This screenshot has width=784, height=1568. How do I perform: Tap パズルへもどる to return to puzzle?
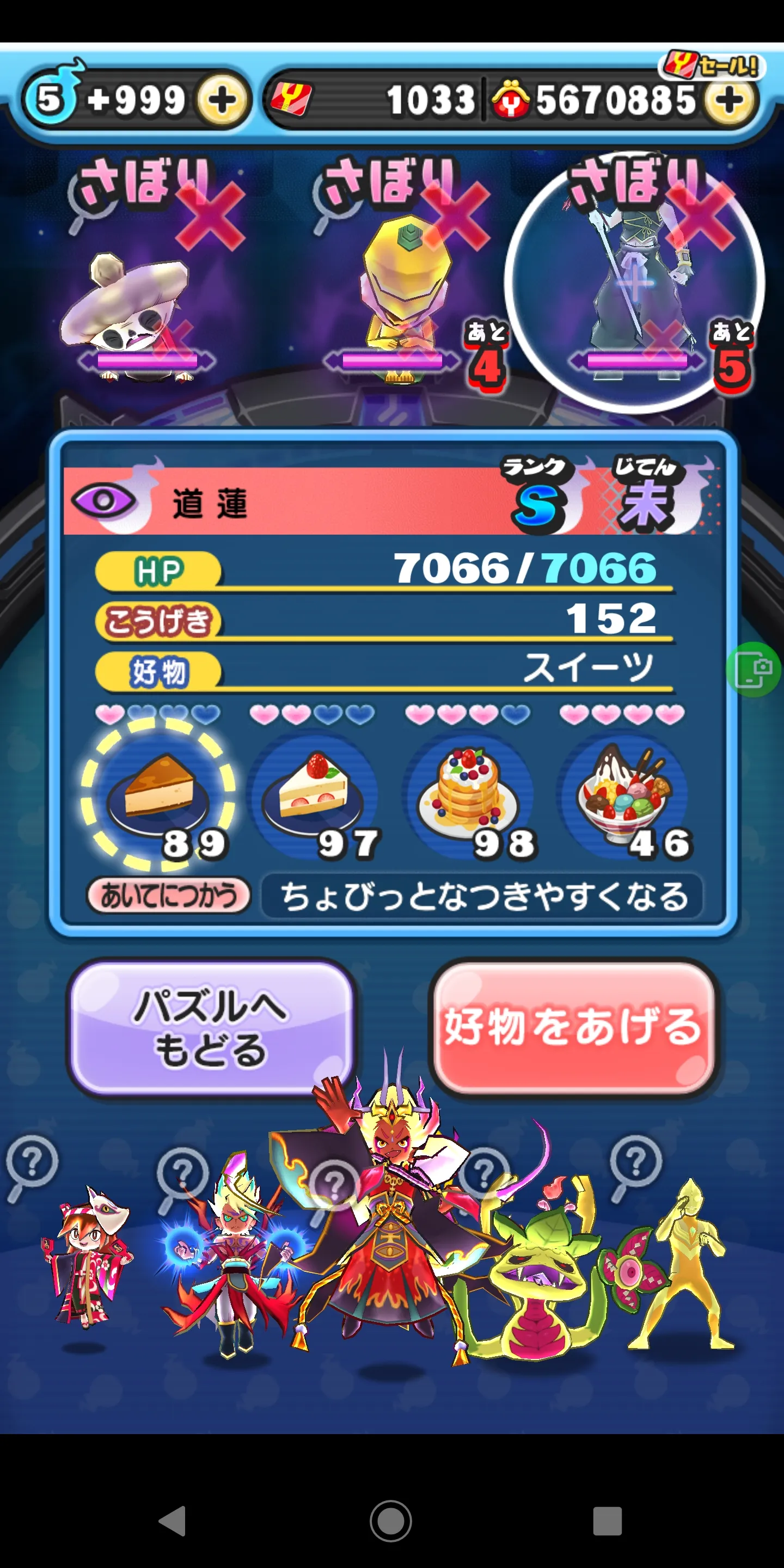tap(210, 1027)
